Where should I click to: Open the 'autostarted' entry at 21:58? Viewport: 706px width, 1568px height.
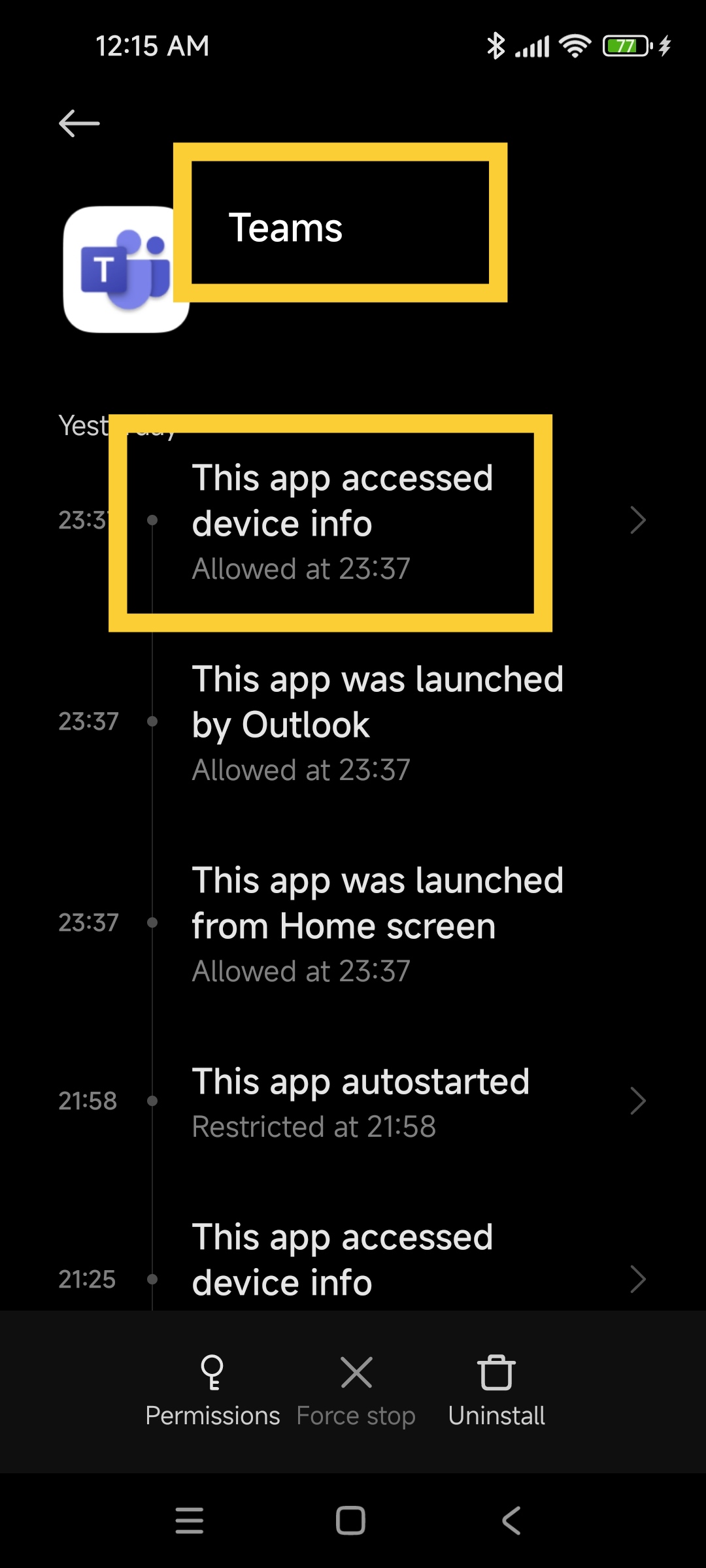[x=353, y=1102]
